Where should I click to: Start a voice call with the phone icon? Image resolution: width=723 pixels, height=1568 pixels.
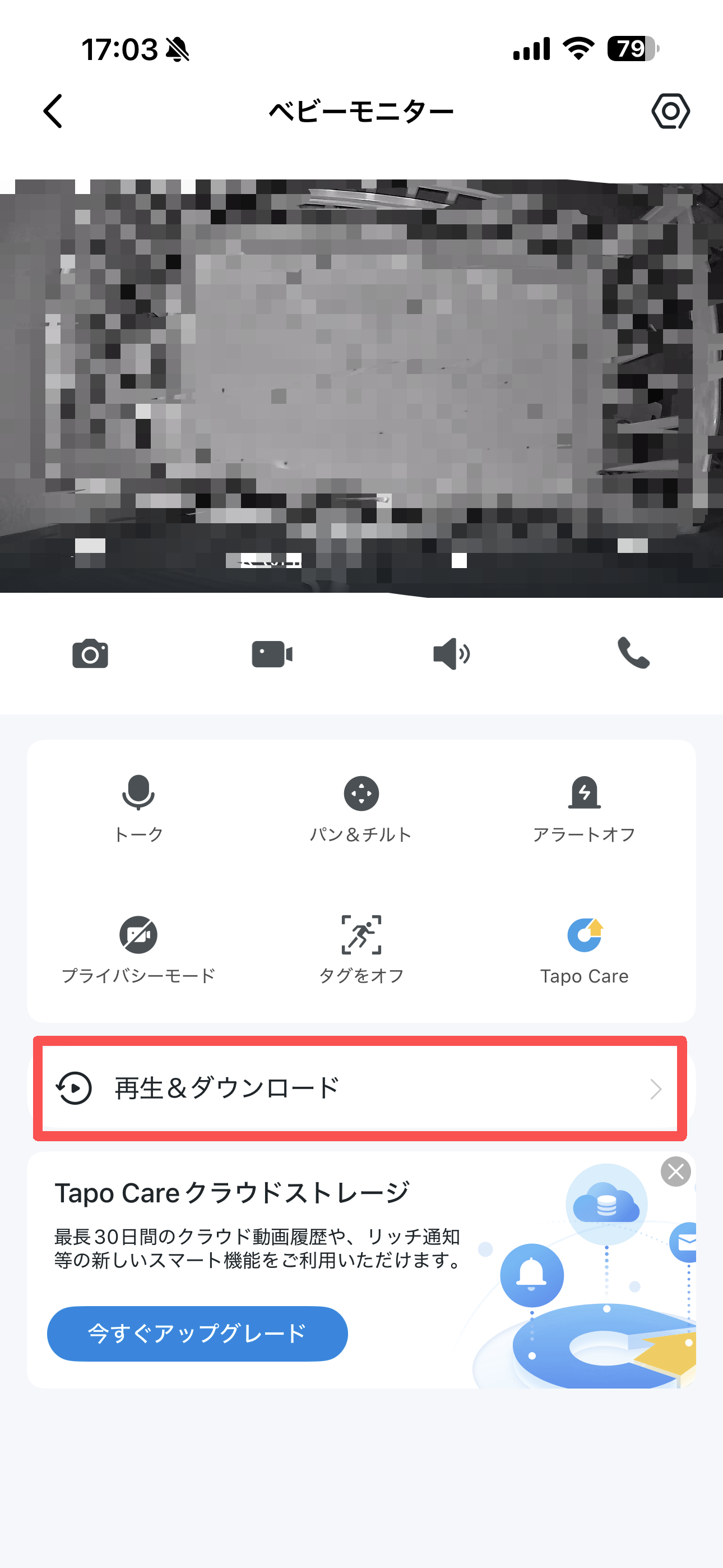coord(633,653)
